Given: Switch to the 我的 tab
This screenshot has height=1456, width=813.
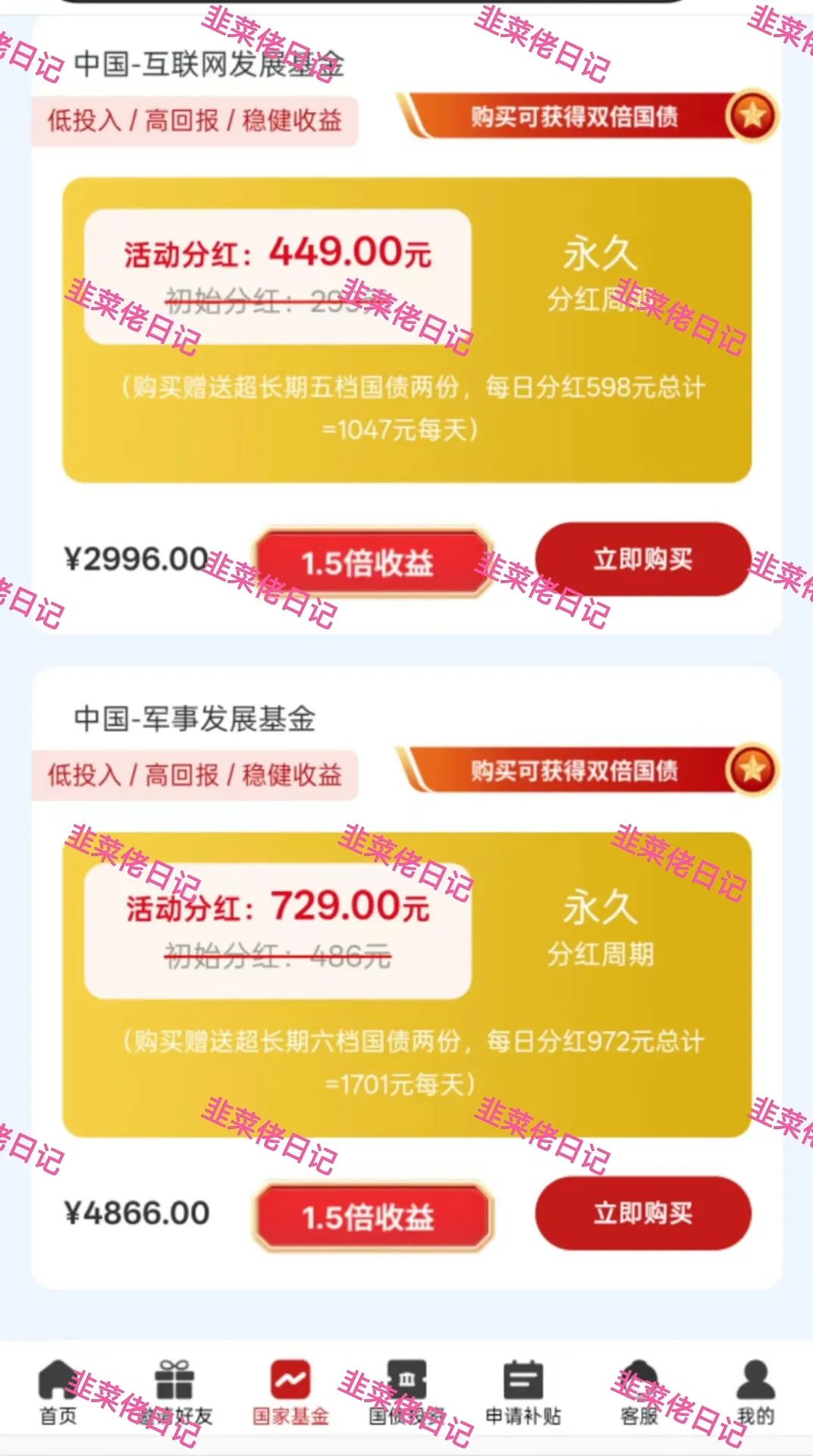Looking at the screenshot, I should tap(755, 1394).
